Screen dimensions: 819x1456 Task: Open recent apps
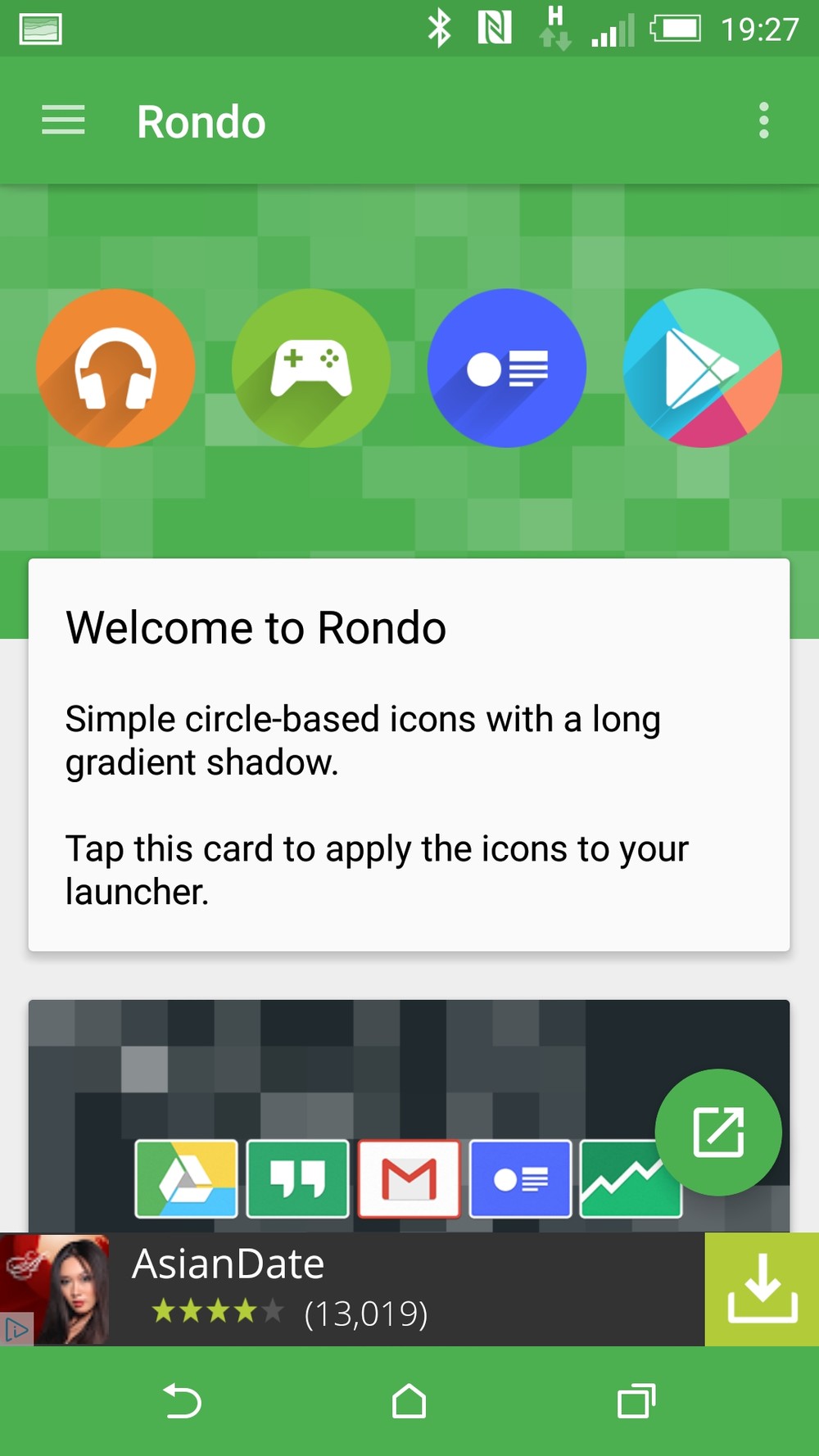click(636, 1400)
